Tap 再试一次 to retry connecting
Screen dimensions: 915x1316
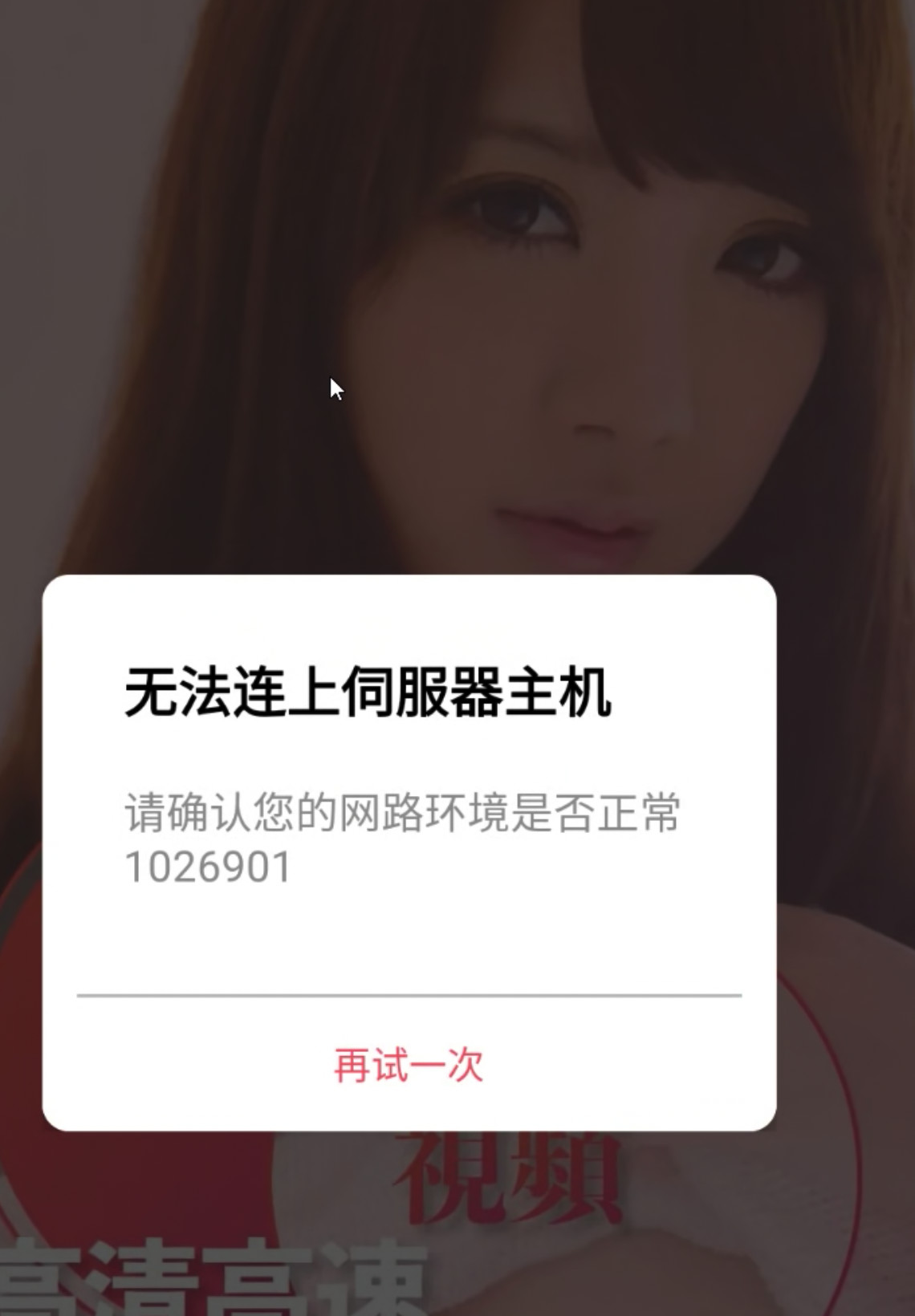pyautogui.click(x=409, y=1066)
